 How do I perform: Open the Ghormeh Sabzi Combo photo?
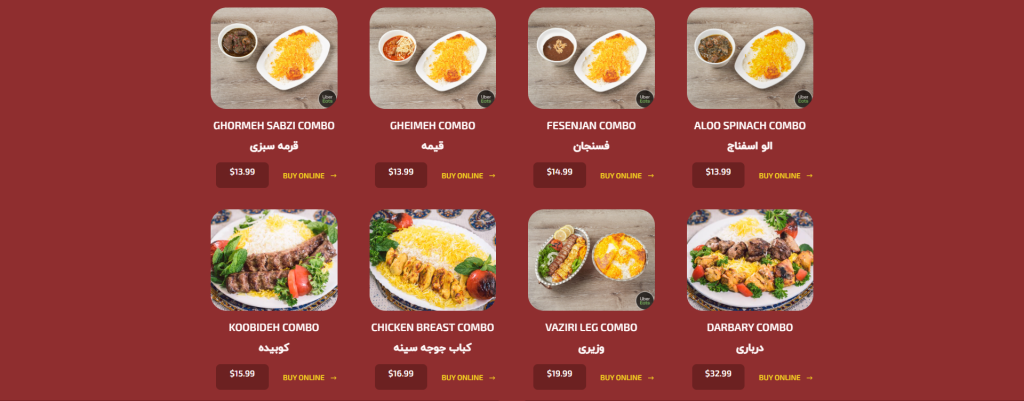point(274,58)
